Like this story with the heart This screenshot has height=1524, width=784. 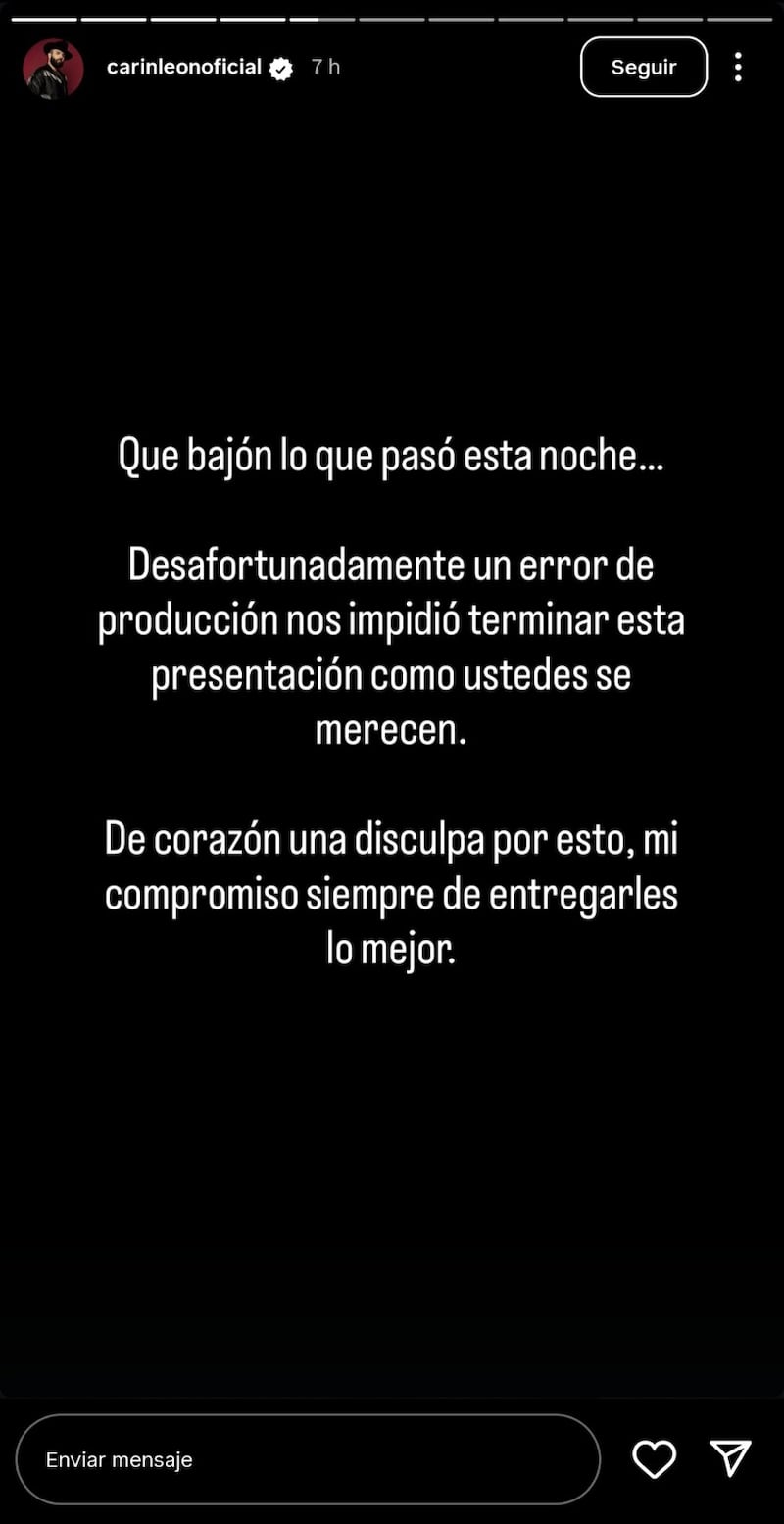(x=654, y=1459)
